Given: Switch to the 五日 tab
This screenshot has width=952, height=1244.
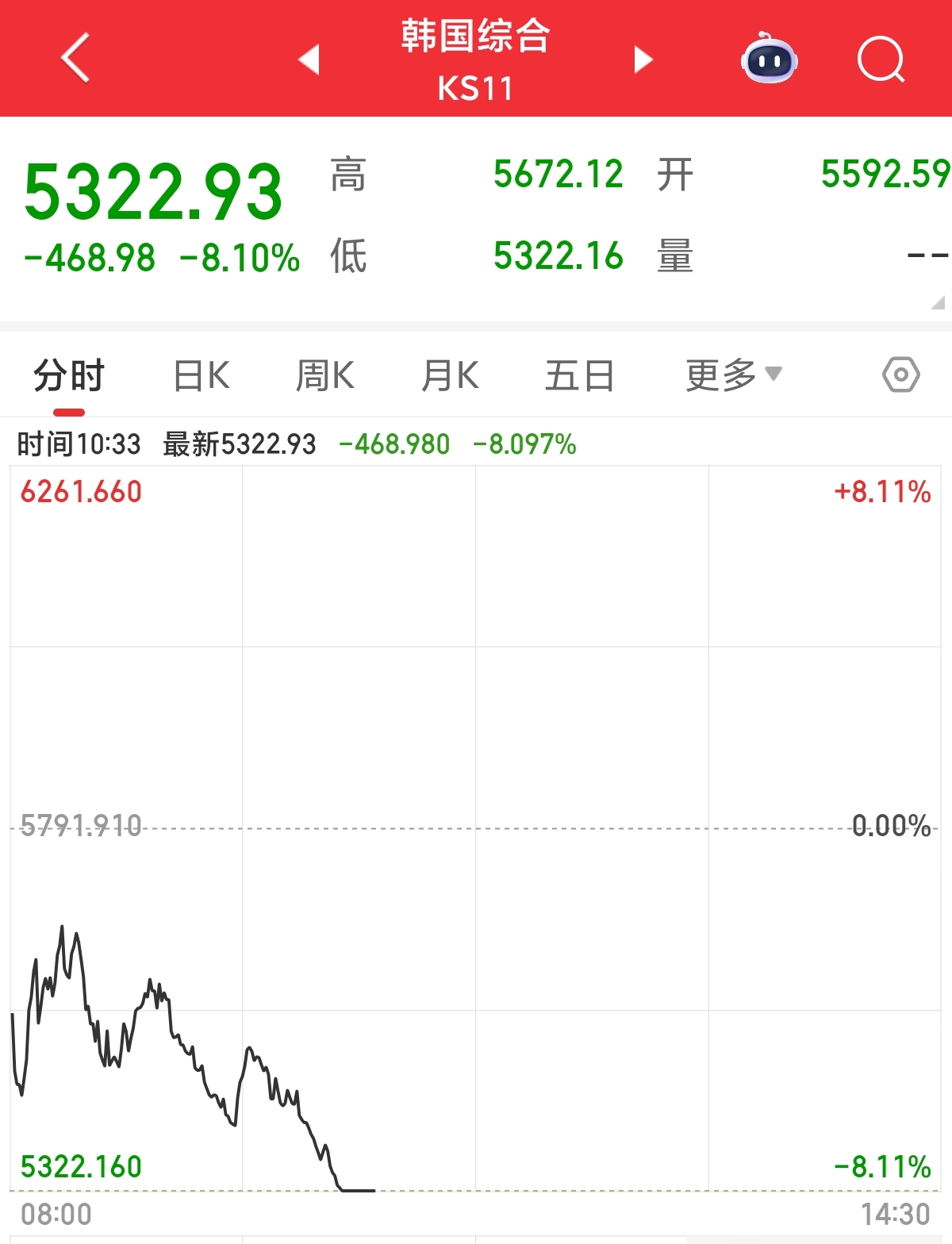Looking at the screenshot, I should point(579,375).
